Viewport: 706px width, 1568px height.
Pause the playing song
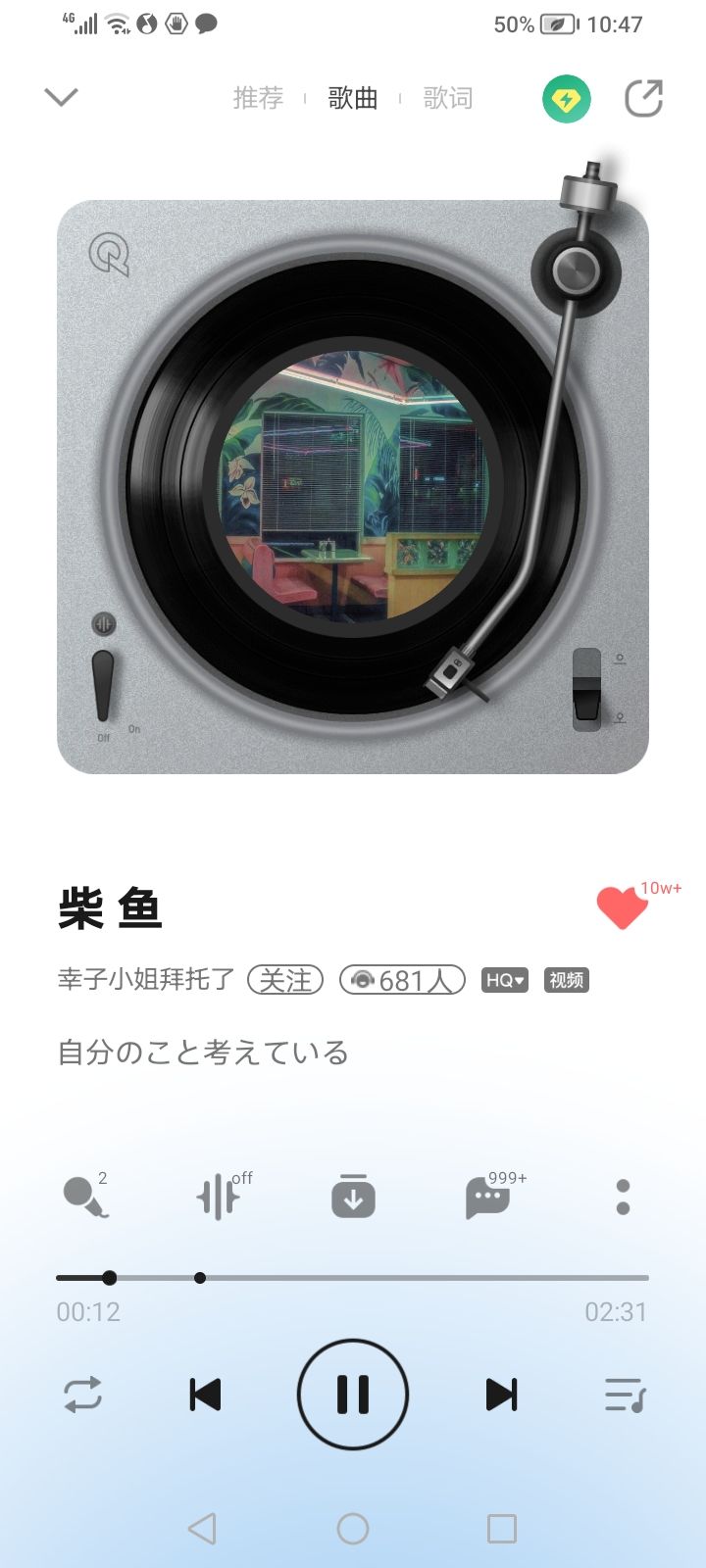(353, 1395)
